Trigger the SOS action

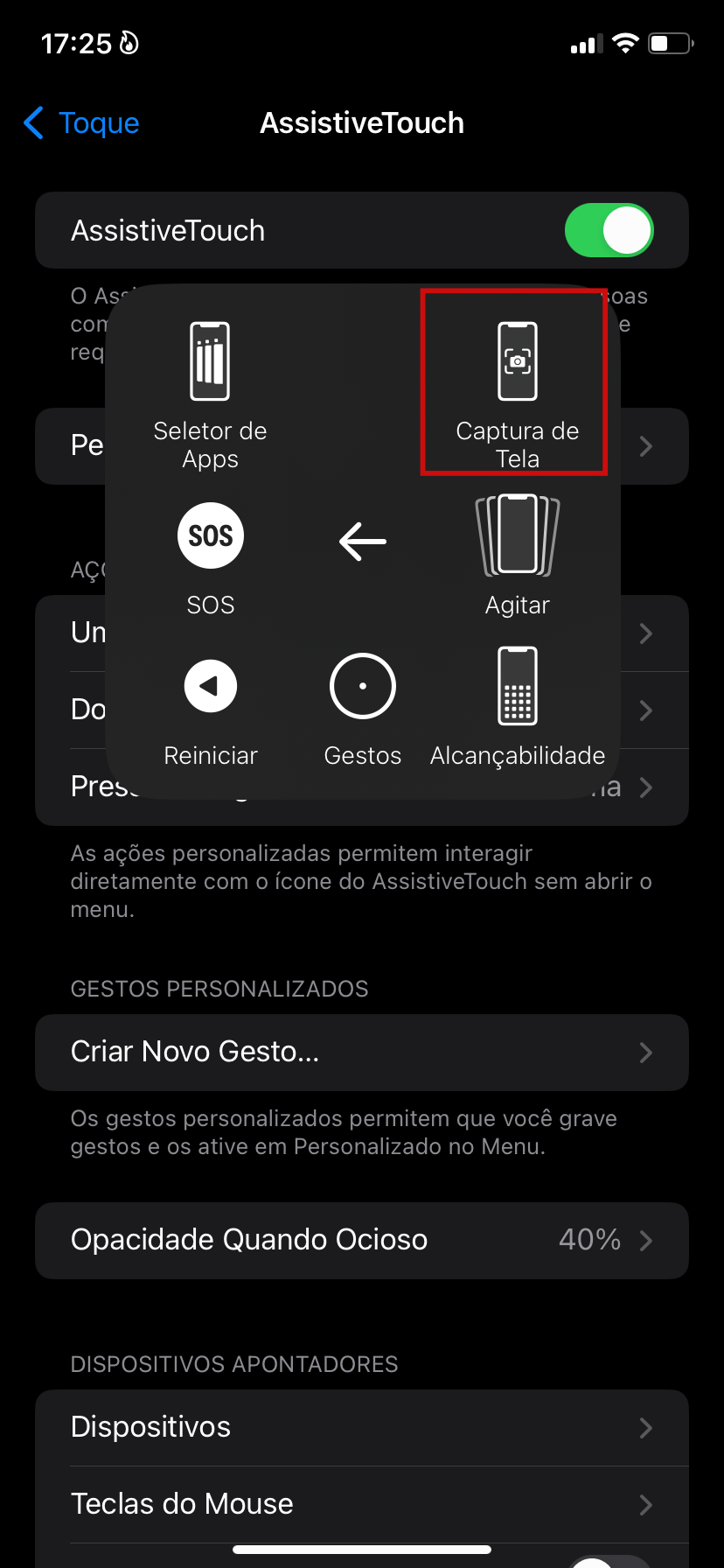211,556
